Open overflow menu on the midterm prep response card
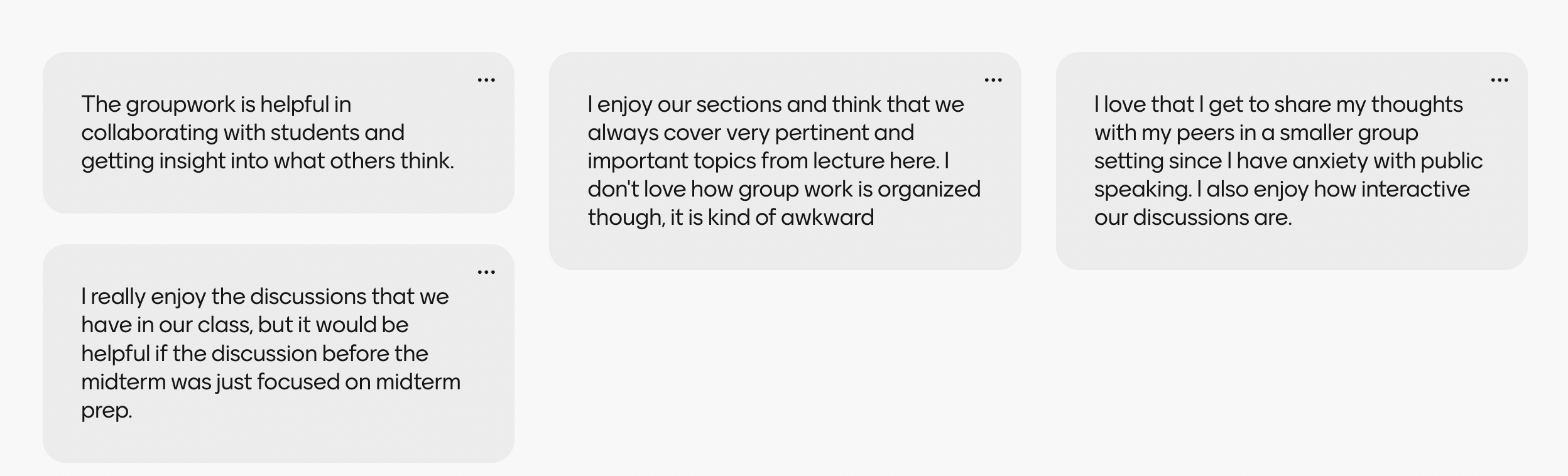1568x476 pixels. pos(486,273)
